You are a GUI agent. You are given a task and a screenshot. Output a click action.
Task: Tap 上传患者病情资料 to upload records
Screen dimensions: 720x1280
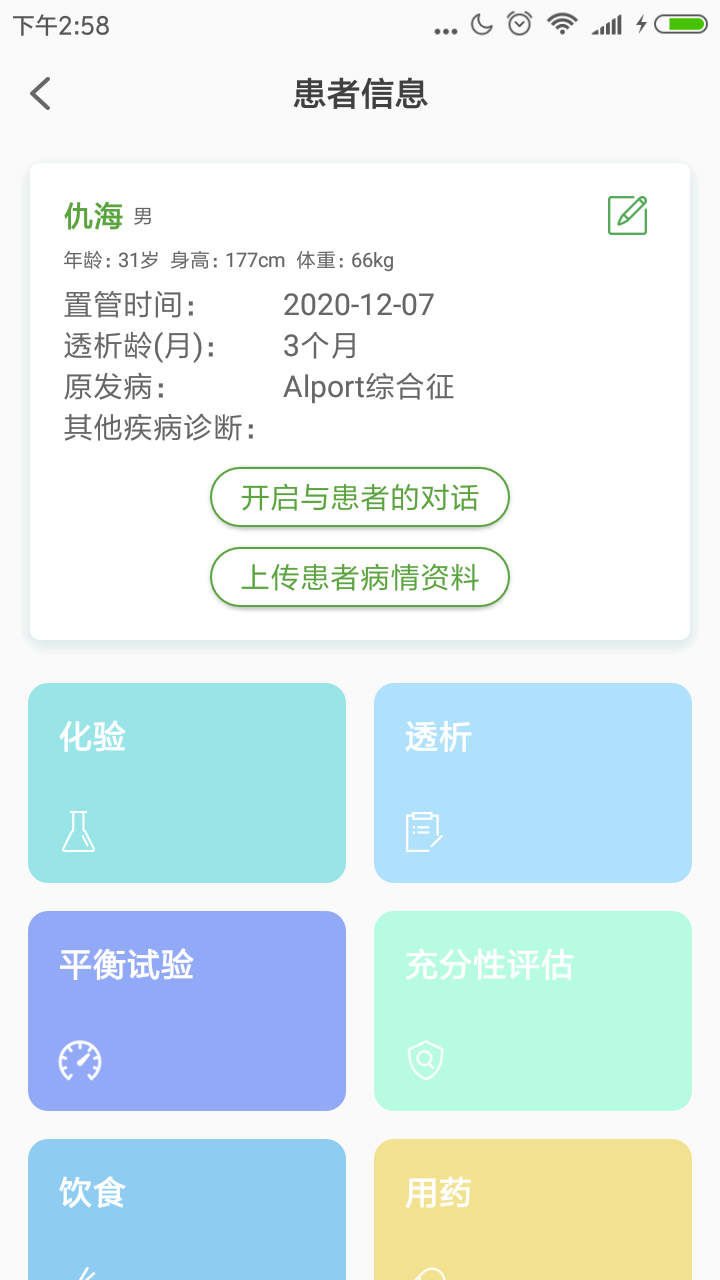(x=359, y=576)
